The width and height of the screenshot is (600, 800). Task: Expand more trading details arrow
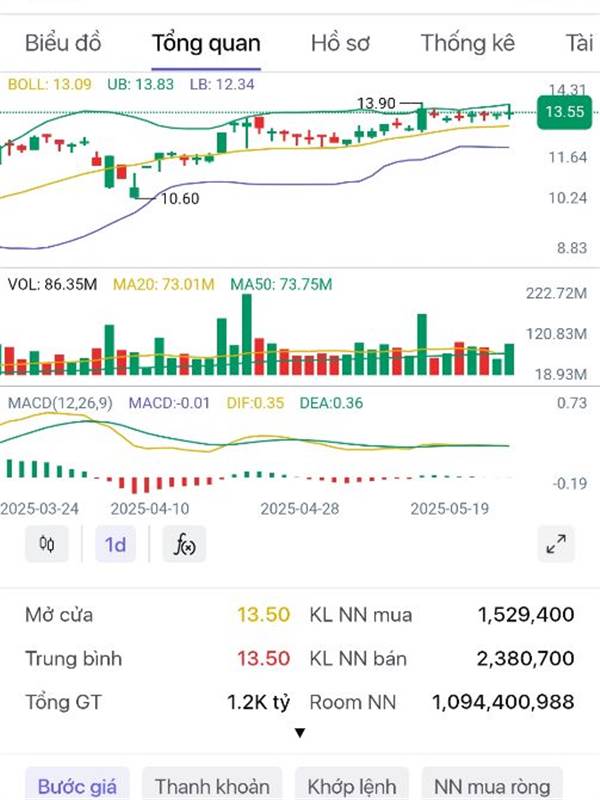click(299, 733)
